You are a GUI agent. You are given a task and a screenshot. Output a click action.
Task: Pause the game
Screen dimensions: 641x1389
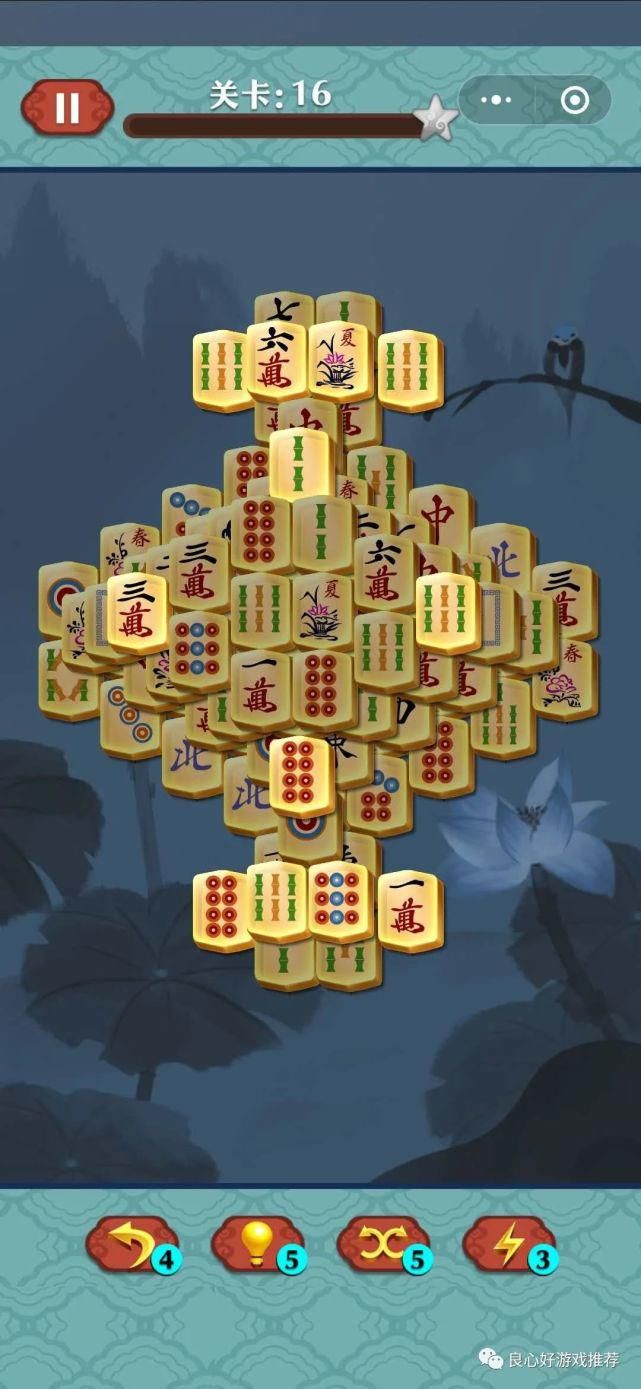67,107
